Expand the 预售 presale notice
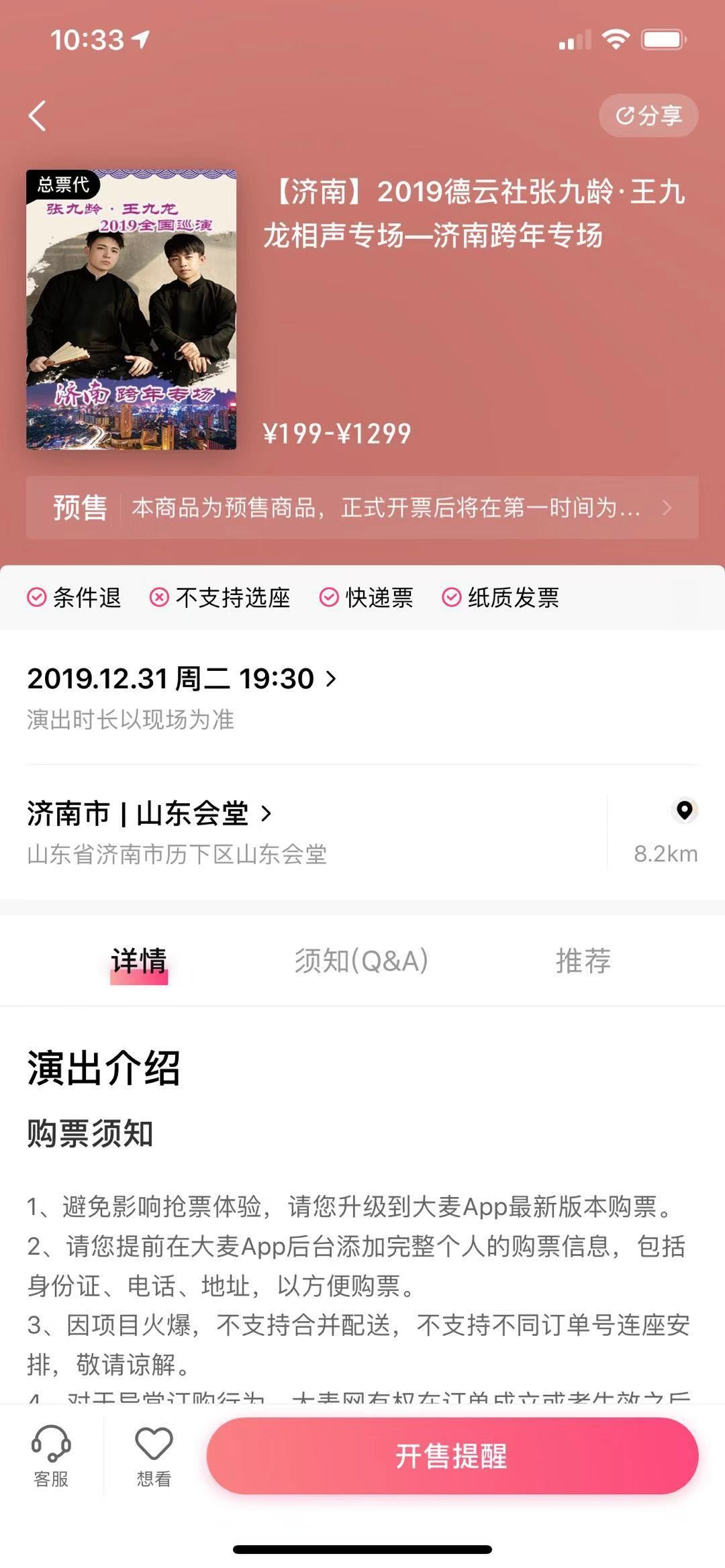The width and height of the screenshot is (725, 1568). 362,507
